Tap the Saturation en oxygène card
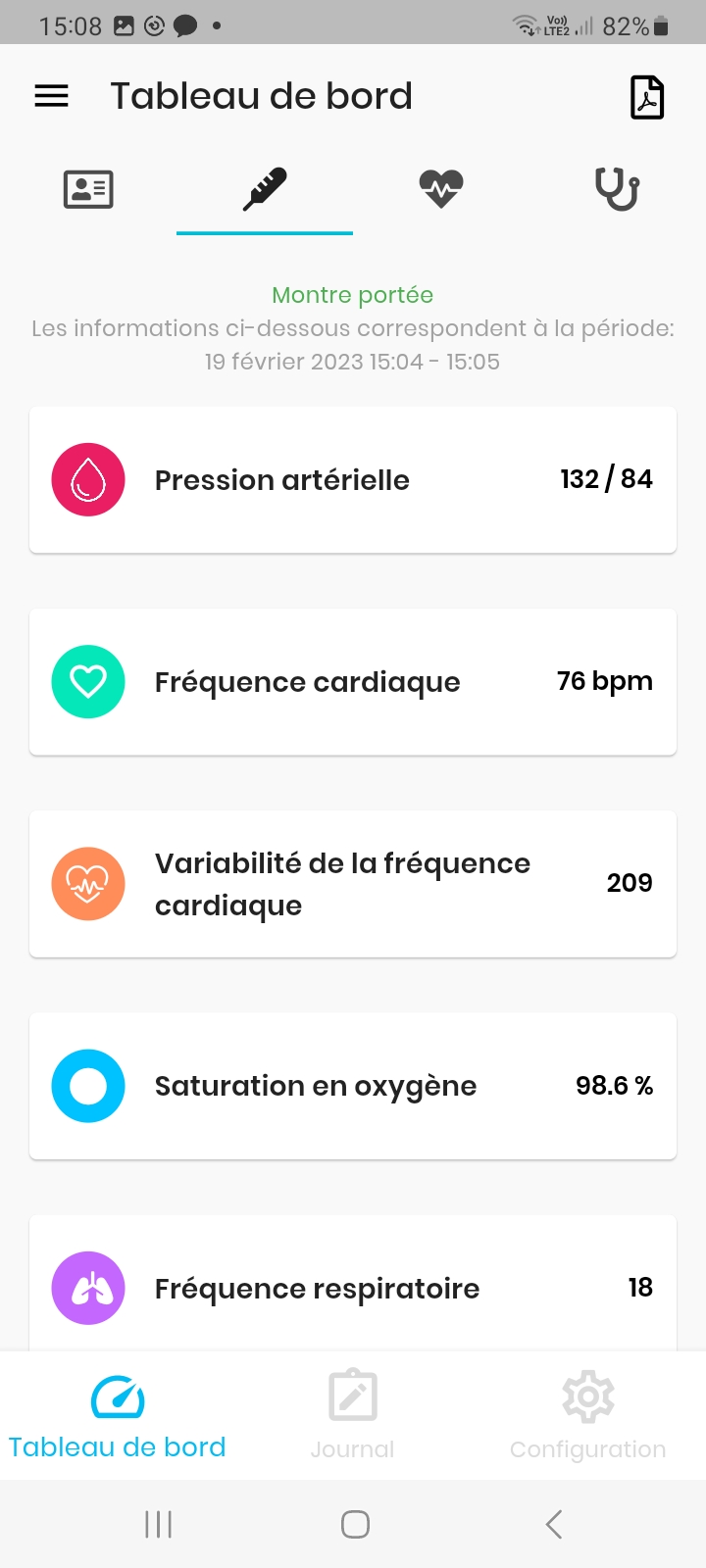 [353, 1086]
